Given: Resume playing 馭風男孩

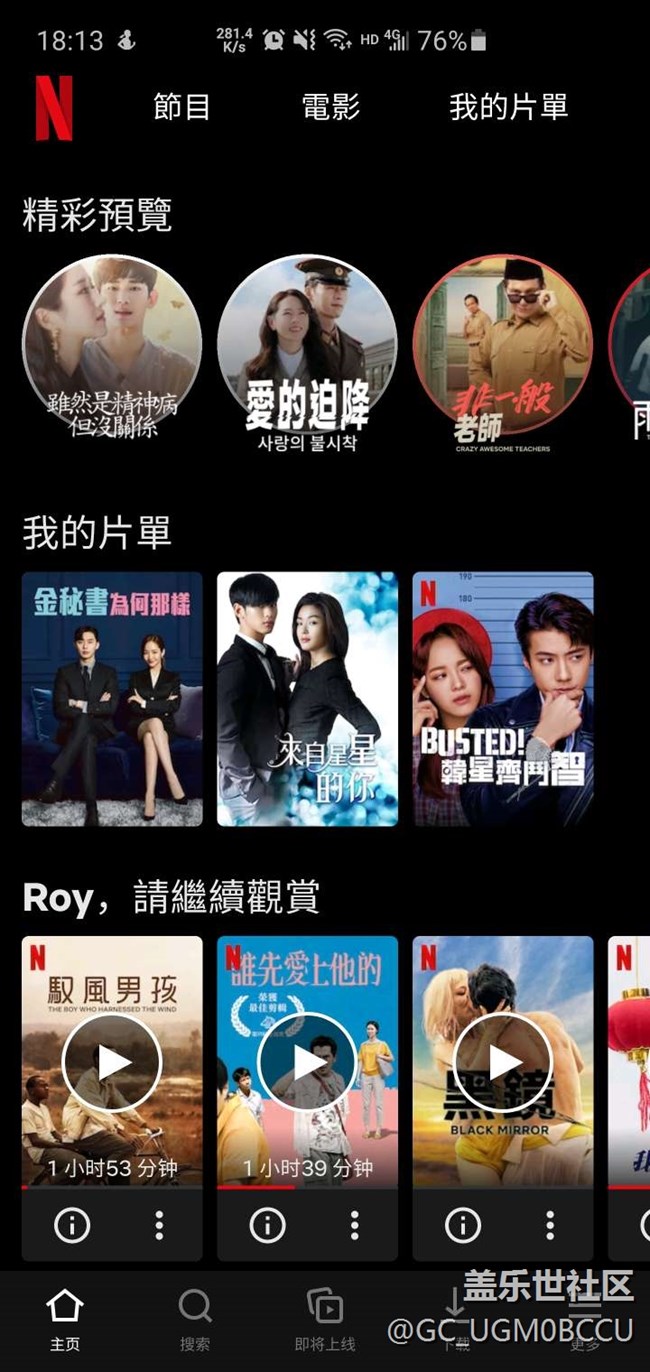Looking at the screenshot, I should [112, 1062].
